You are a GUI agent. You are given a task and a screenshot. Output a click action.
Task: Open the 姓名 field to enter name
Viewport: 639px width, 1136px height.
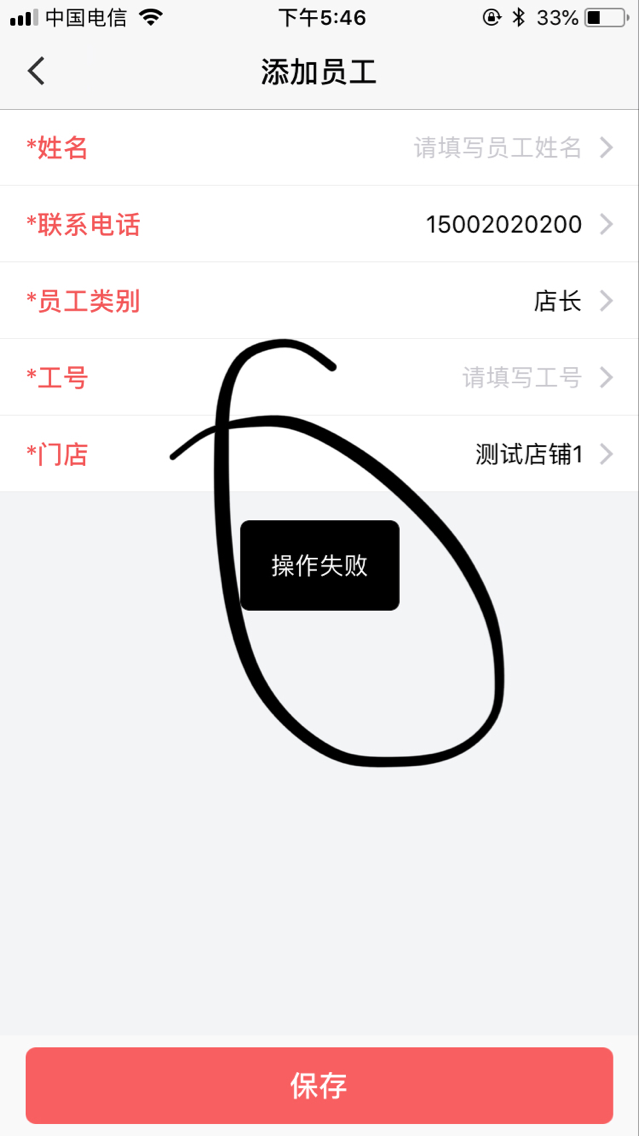(x=320, y=148)
